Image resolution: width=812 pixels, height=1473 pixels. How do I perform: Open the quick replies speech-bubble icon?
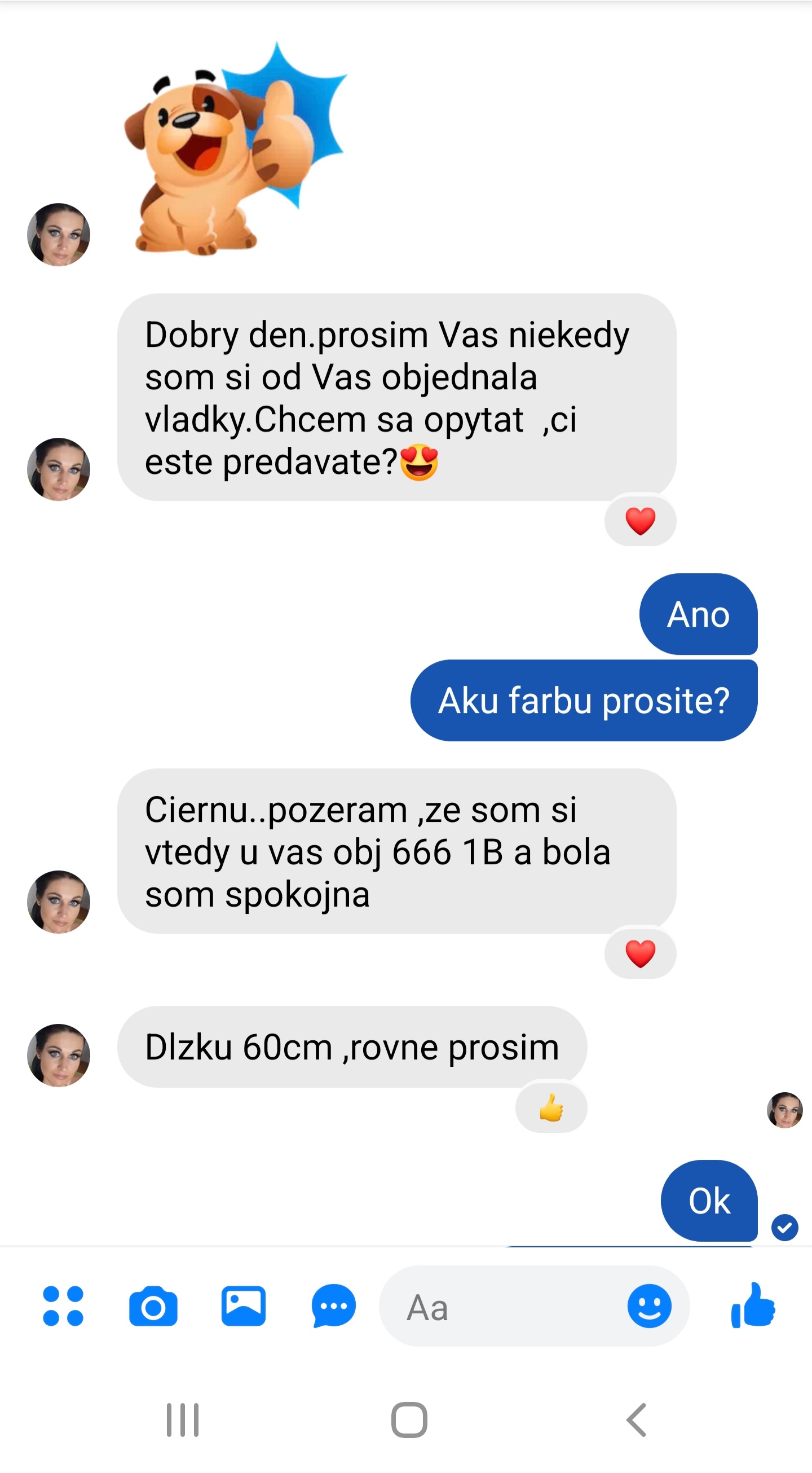pos(334,1306)
